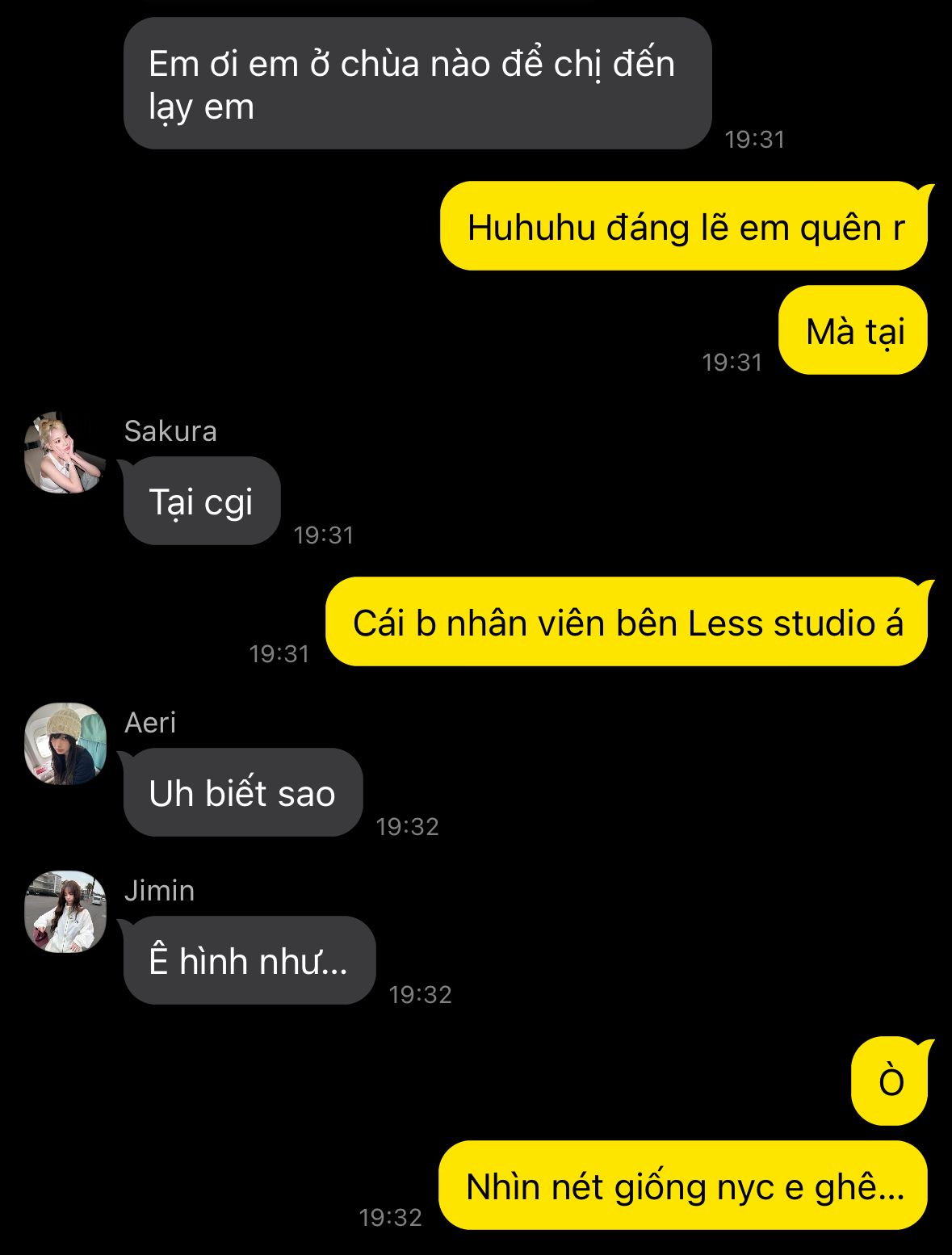Open Aeri's profile picture

65,744
